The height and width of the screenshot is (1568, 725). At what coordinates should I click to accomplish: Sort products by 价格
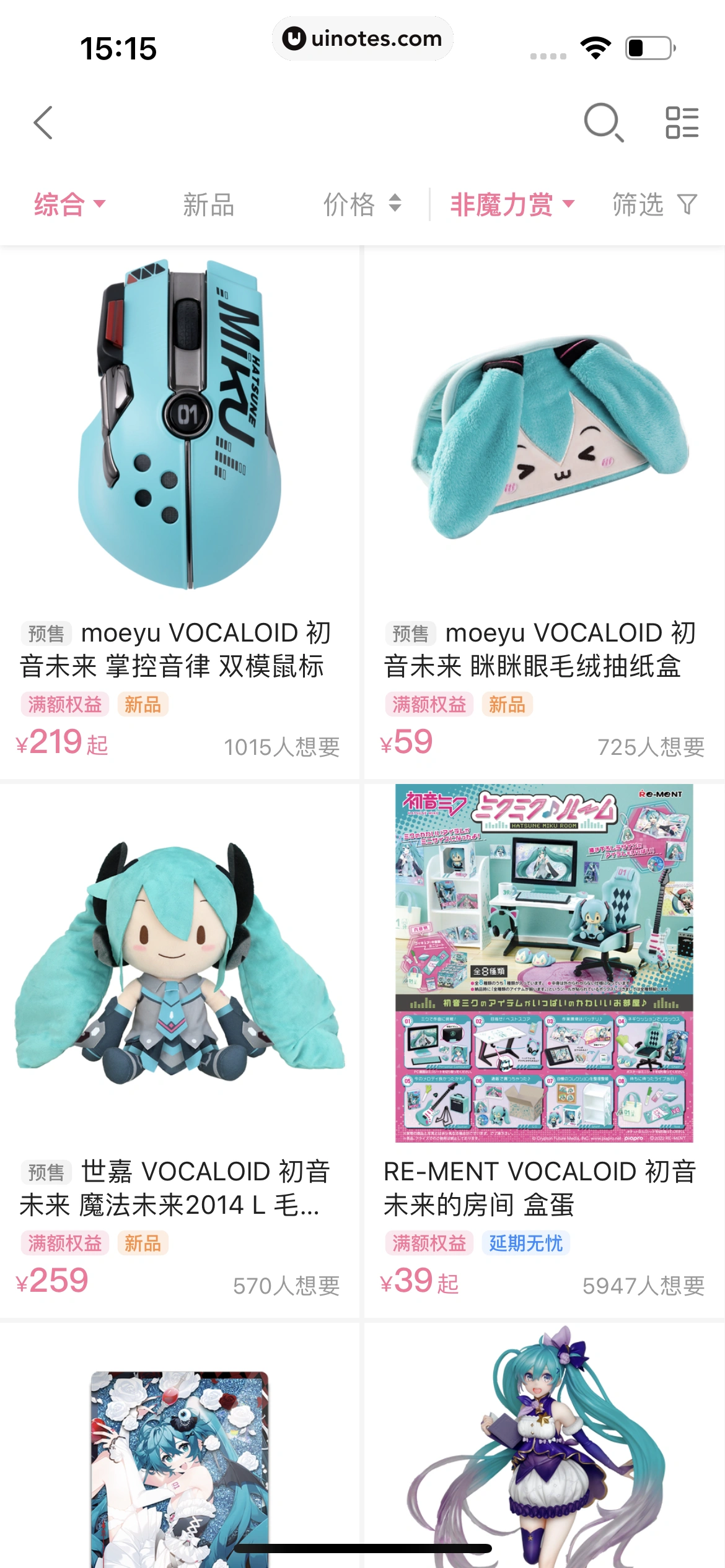tap(362, 204)
